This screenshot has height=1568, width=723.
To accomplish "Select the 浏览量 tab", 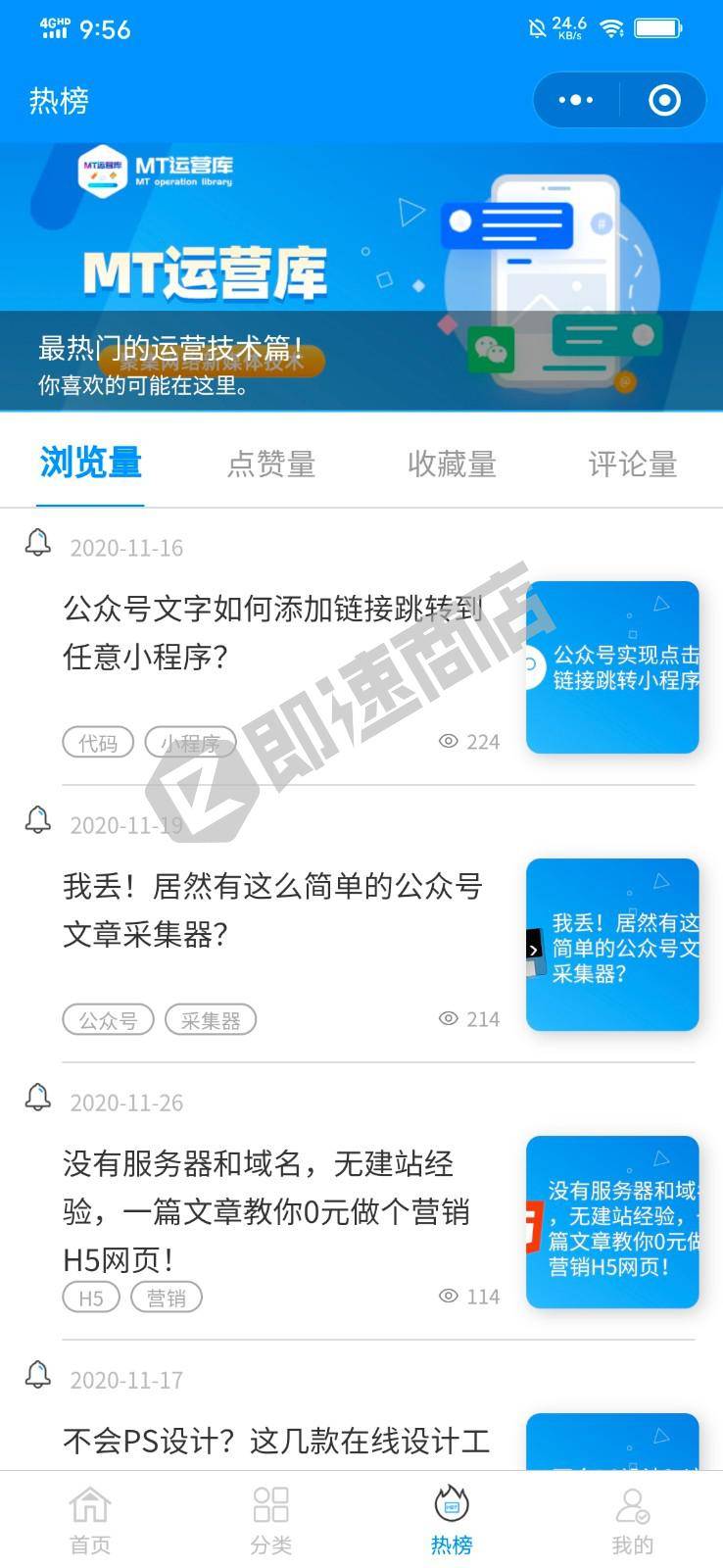I will pyautogui.click(x=91, y=462).
